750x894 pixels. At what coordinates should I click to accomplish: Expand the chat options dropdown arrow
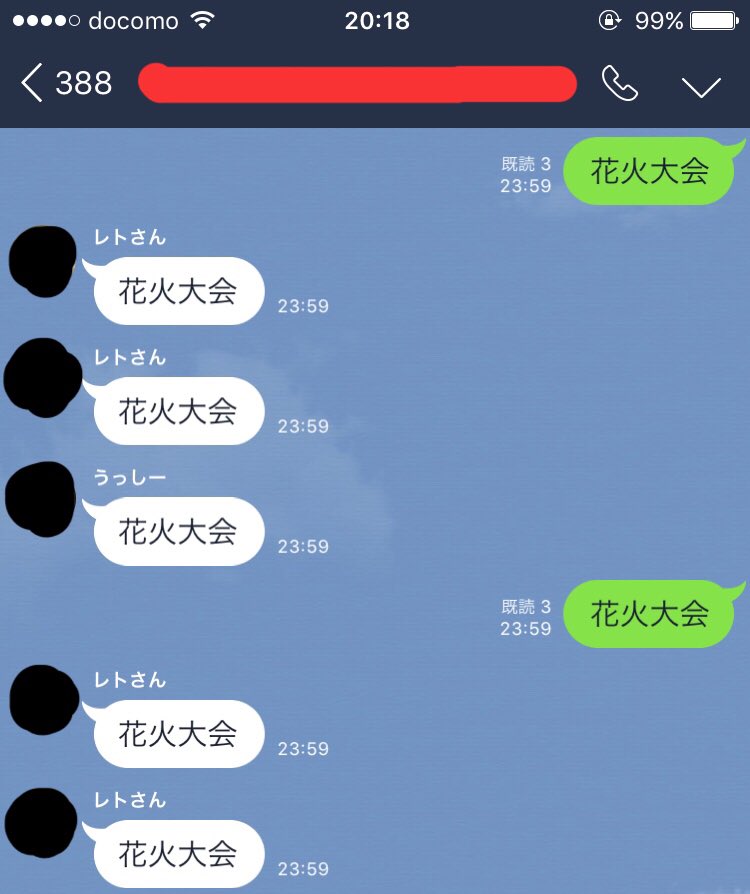click(701, 86)
